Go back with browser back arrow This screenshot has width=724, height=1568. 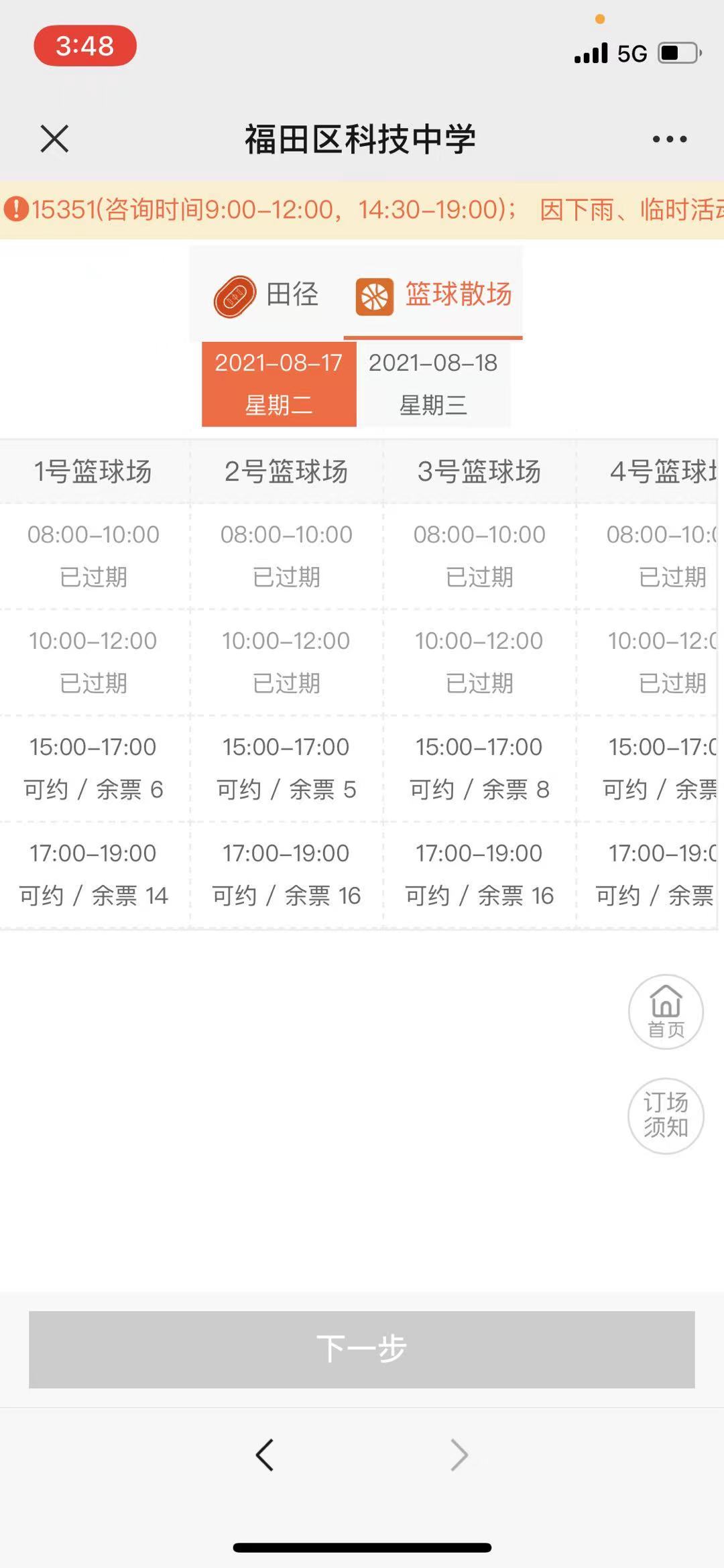[x=265, y=1455]
